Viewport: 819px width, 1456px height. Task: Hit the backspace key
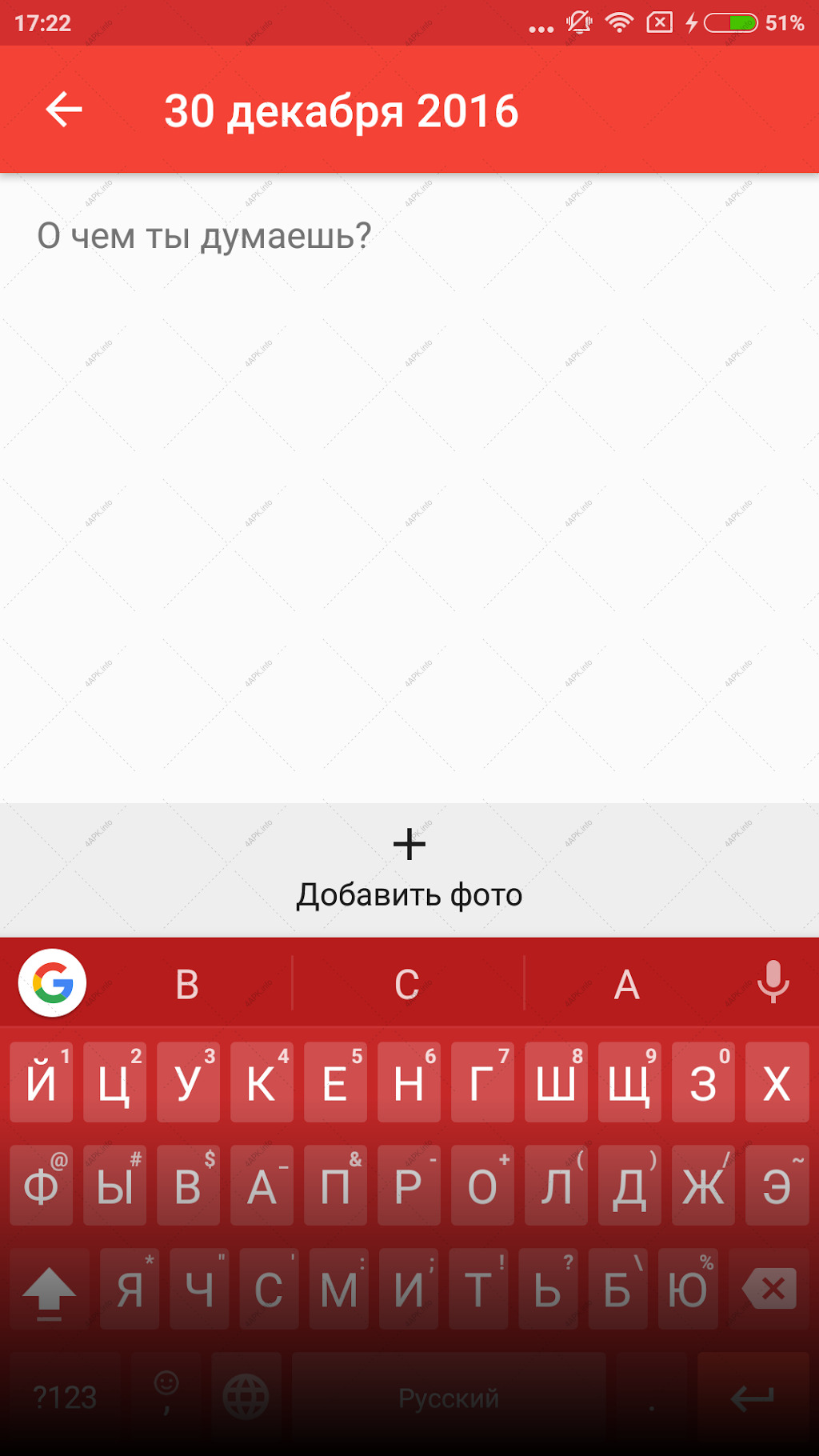(x=769, y=1289)
